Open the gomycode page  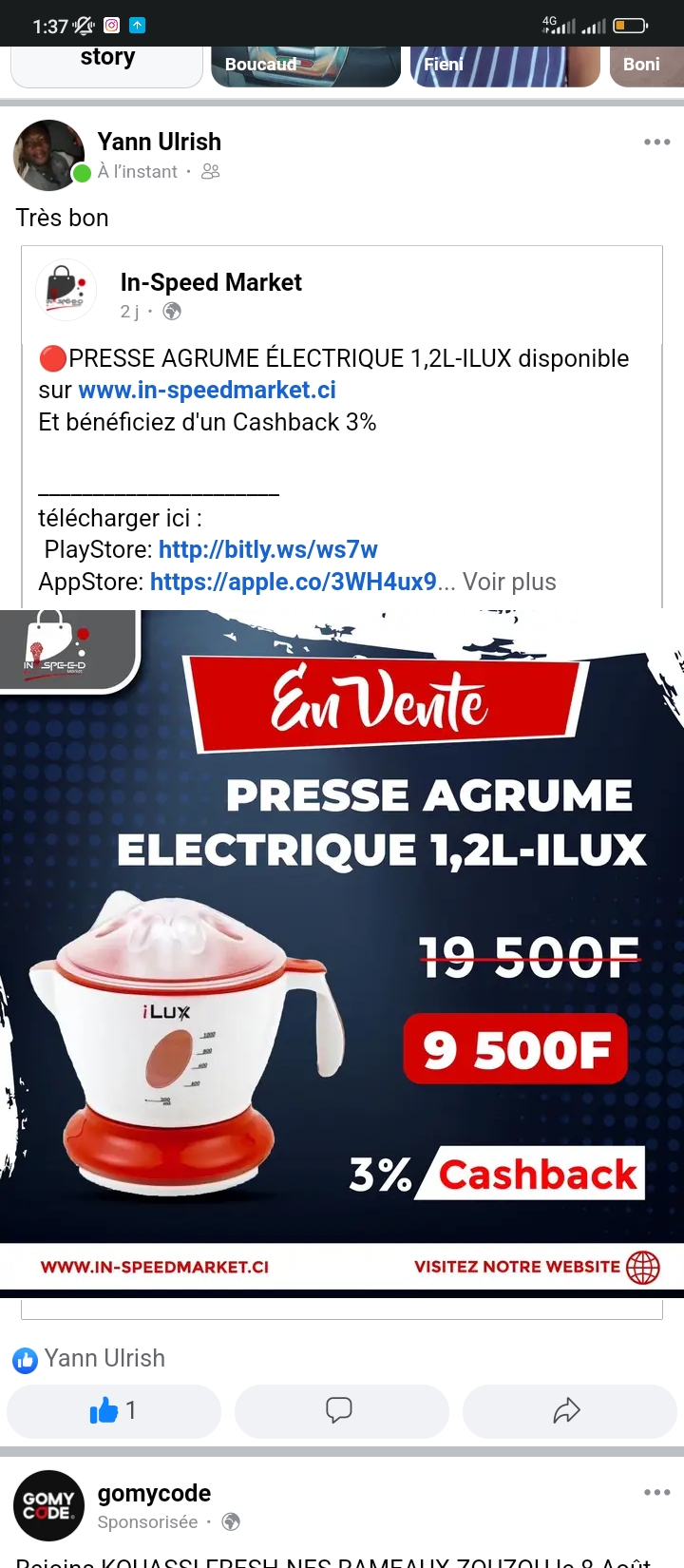click(154, 1493)
